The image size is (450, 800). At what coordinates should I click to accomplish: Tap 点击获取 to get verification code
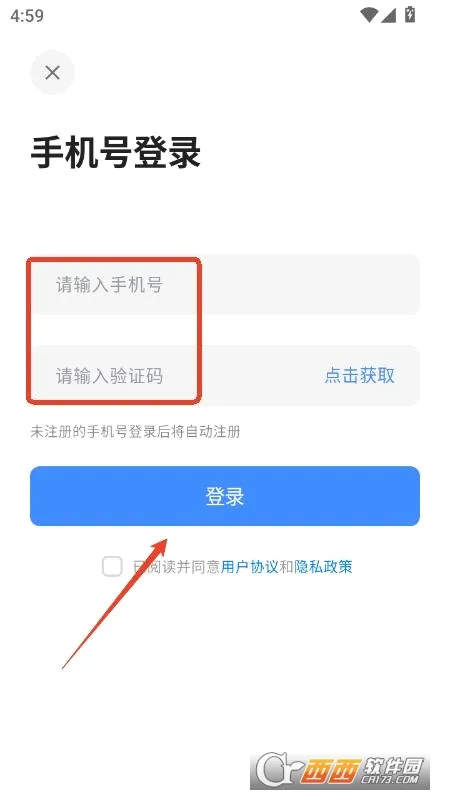click(x=360, y=376)
